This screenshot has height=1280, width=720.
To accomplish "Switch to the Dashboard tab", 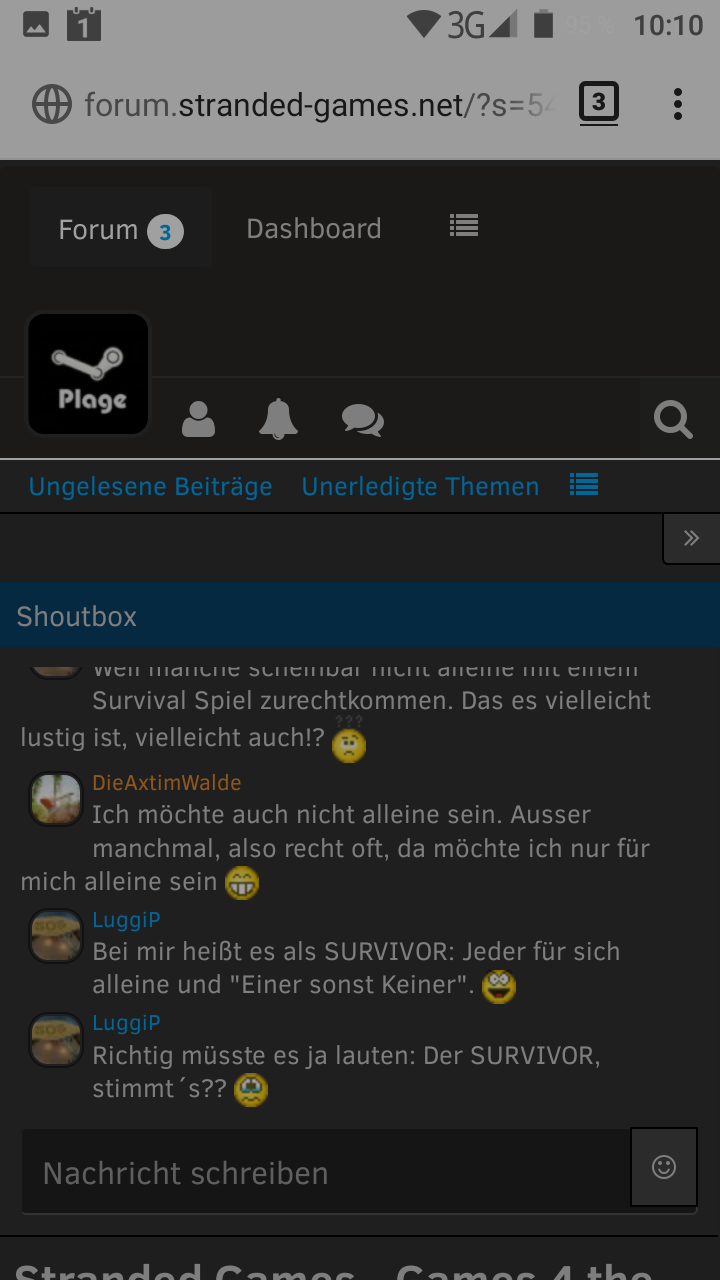I will pyautogui.click(x=314, y=229).
